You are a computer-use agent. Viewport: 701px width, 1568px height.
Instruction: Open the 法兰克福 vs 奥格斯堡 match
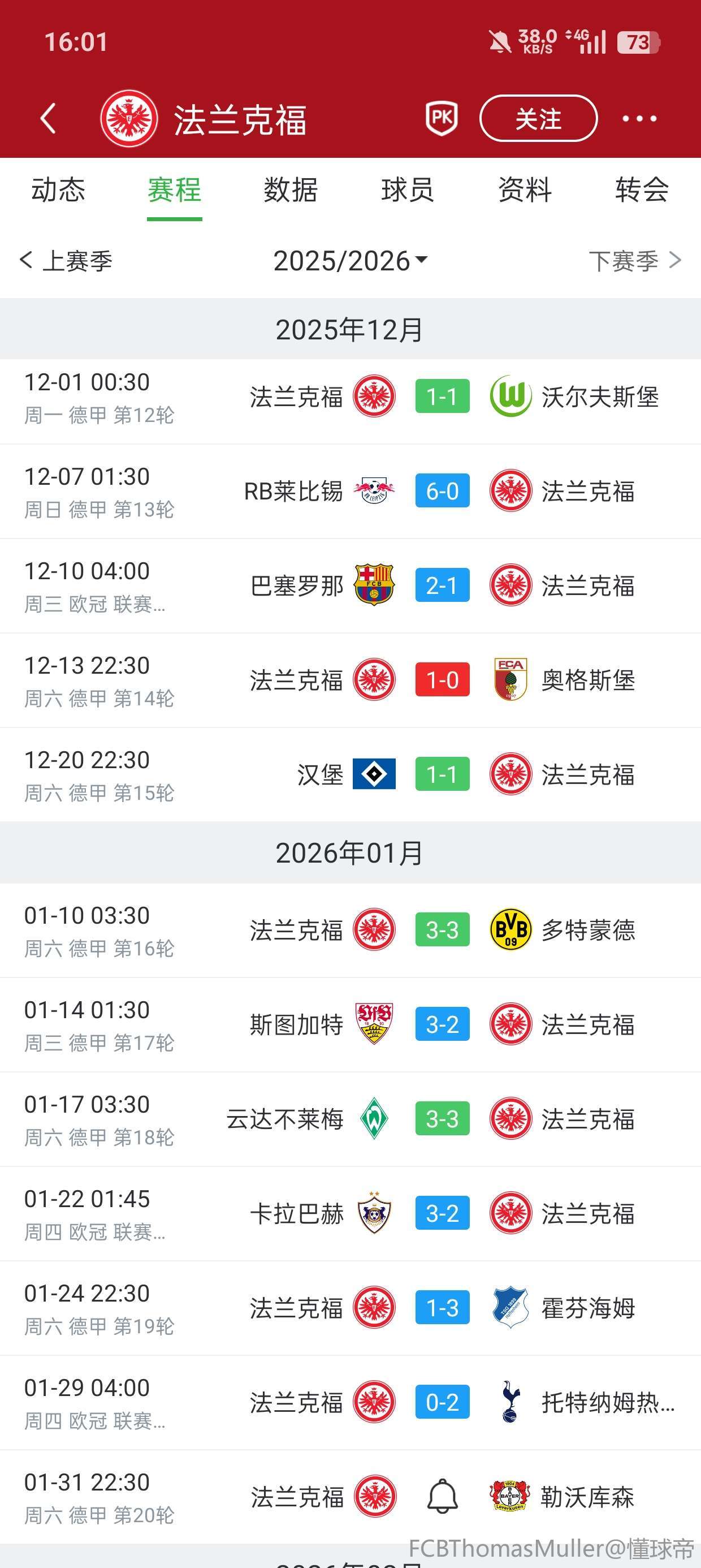click(442, 679)
